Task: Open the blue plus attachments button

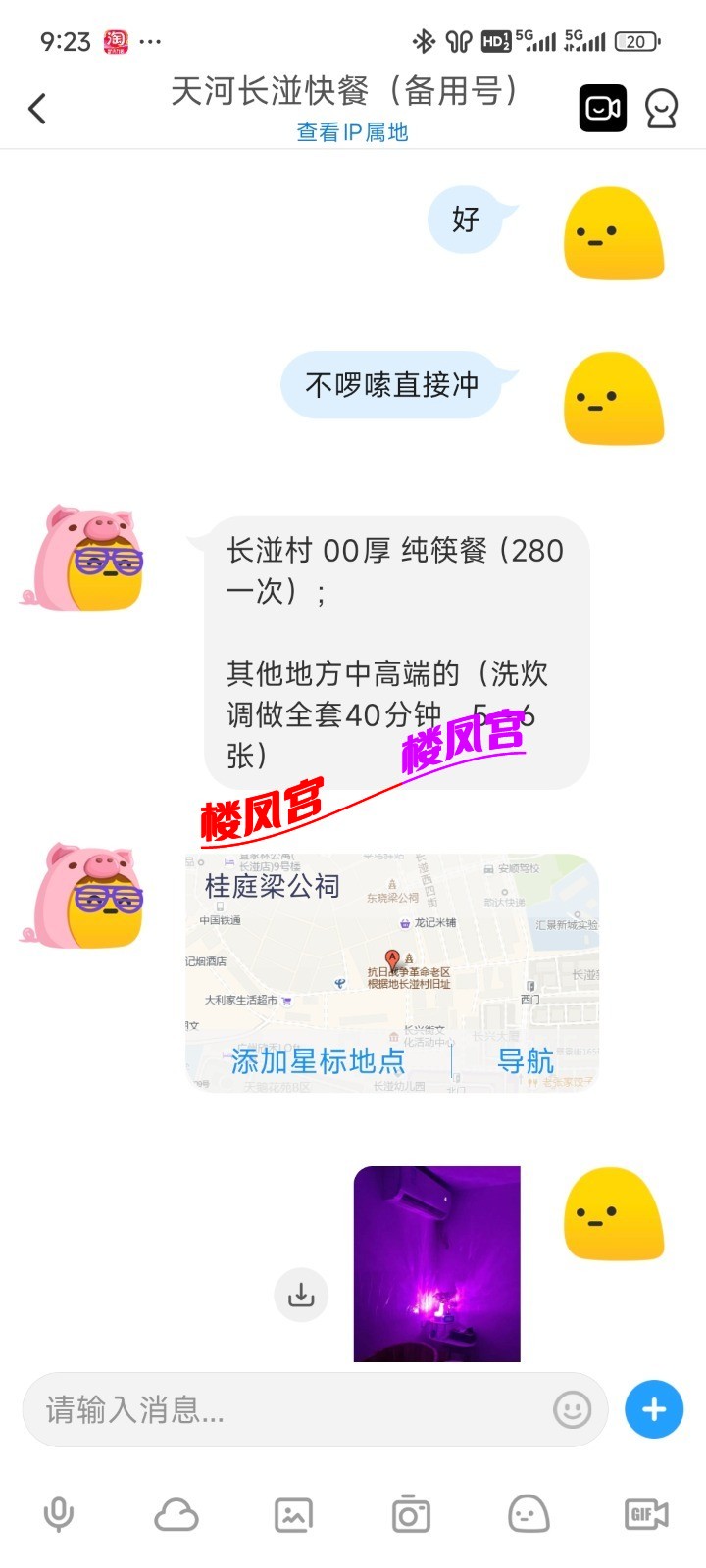Action: click(x=654, y=1409)
